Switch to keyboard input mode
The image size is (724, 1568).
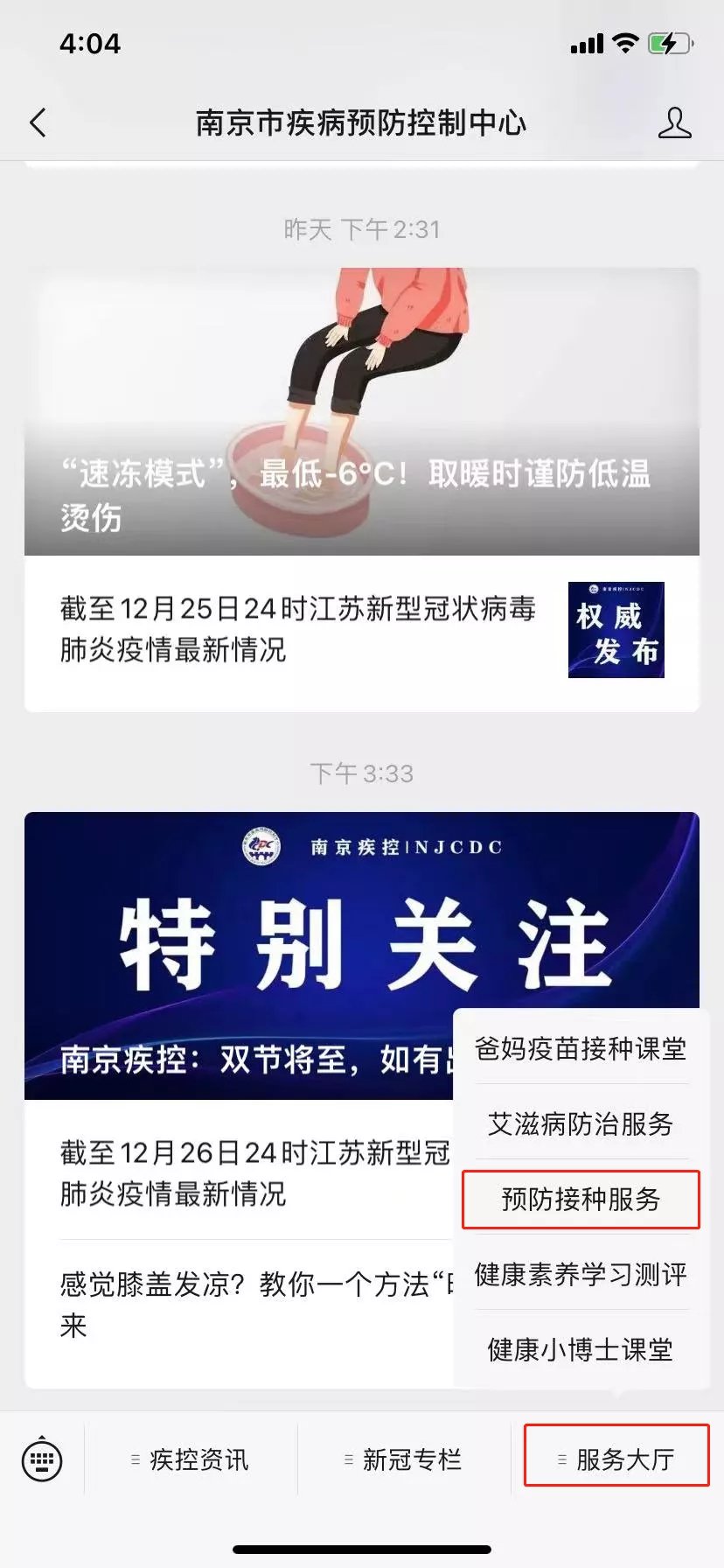pos(42,1459)
